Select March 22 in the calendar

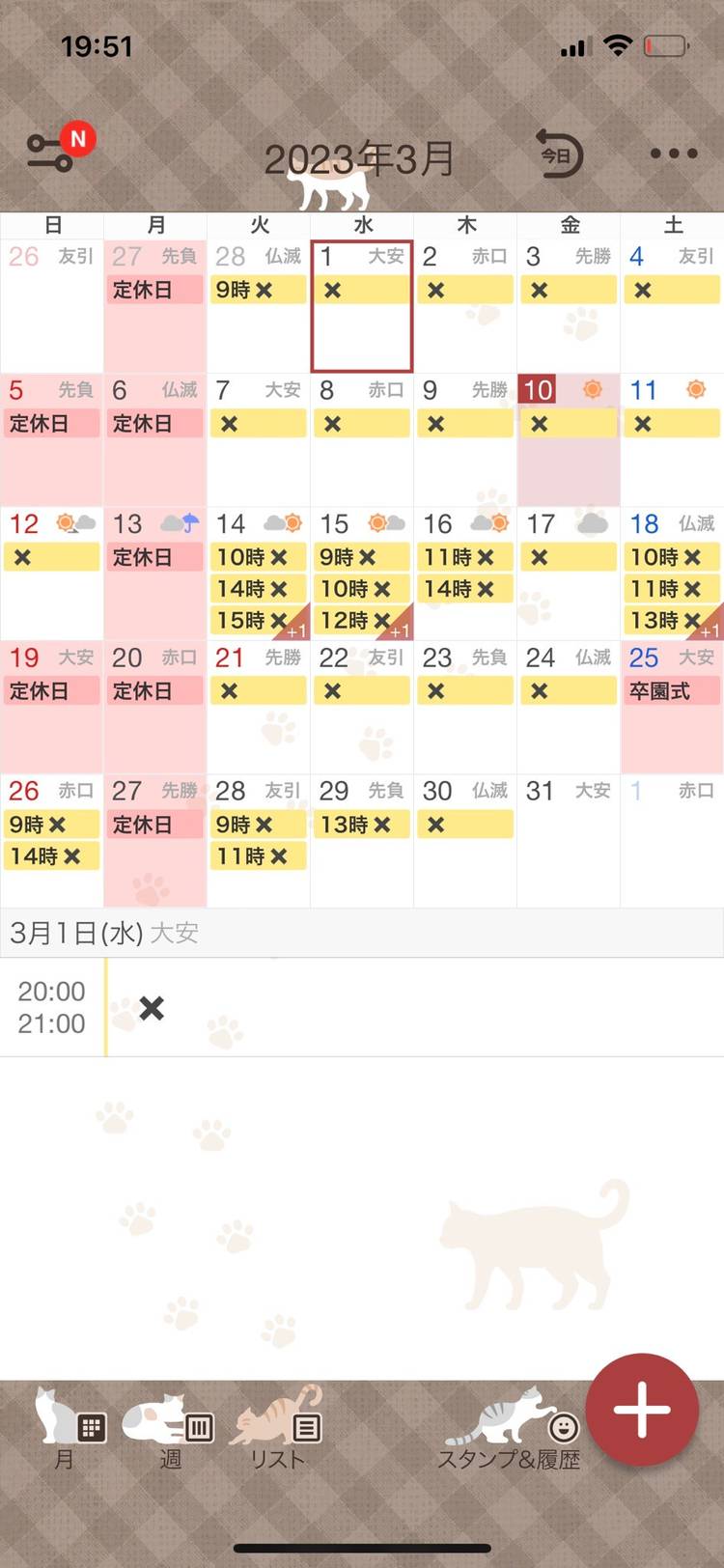[362, 708]
